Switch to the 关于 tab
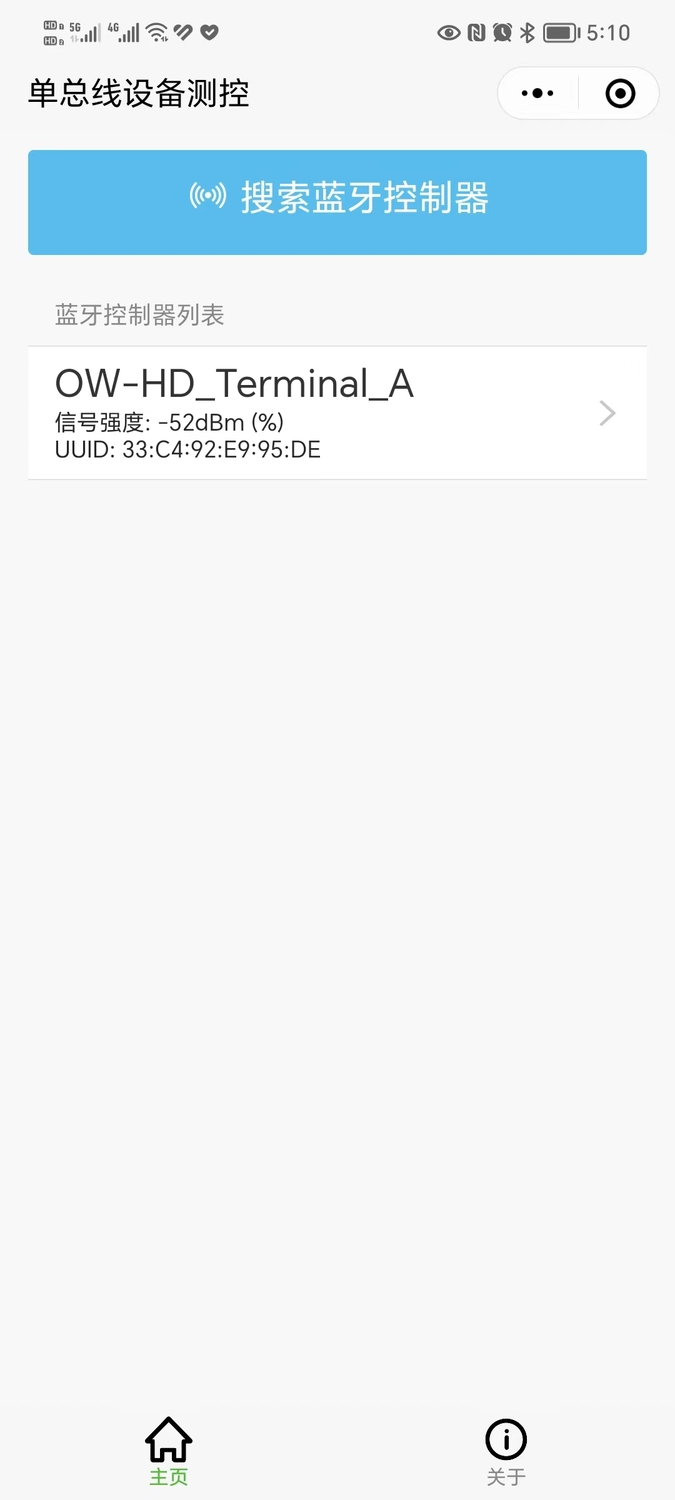The width and height of the screenshot is (675, 1500). click(x=506, y=1452)
